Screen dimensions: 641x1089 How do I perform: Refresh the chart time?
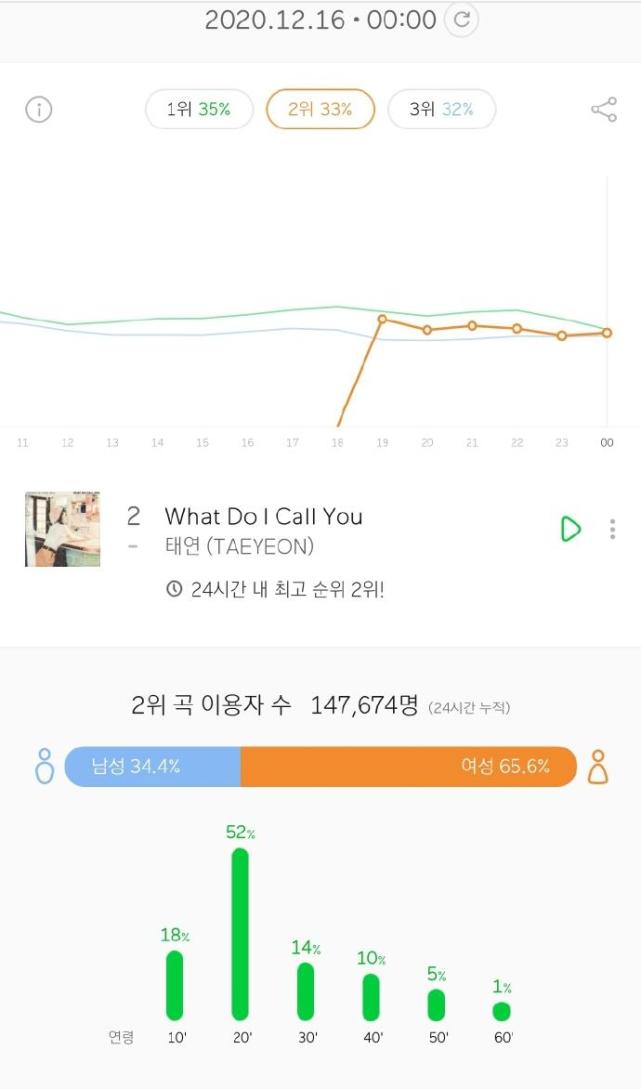click(461, 20)
